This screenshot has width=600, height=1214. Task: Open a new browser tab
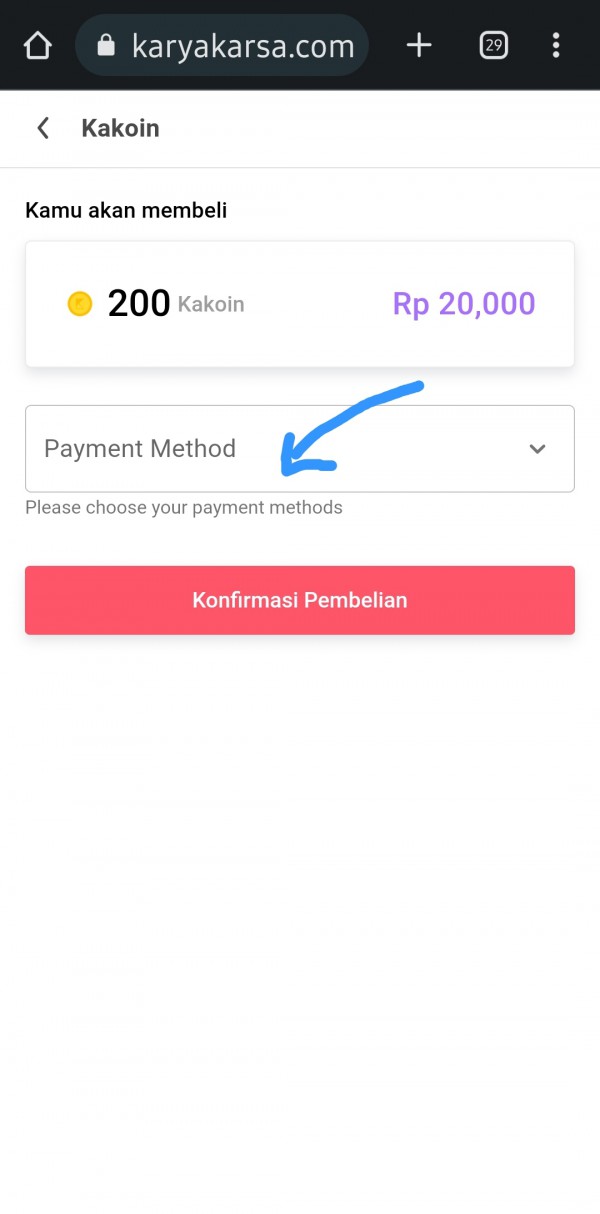click(419, 45)
